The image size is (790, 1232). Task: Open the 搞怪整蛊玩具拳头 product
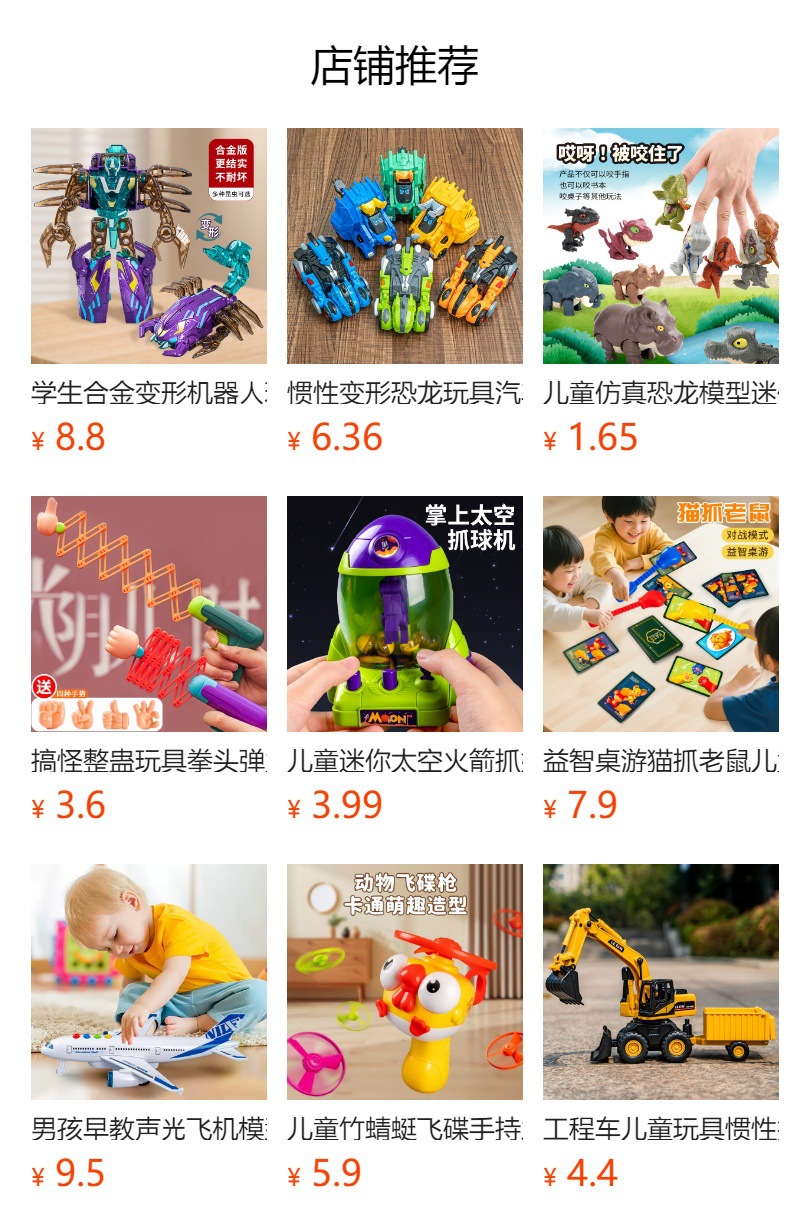point(149,614)
